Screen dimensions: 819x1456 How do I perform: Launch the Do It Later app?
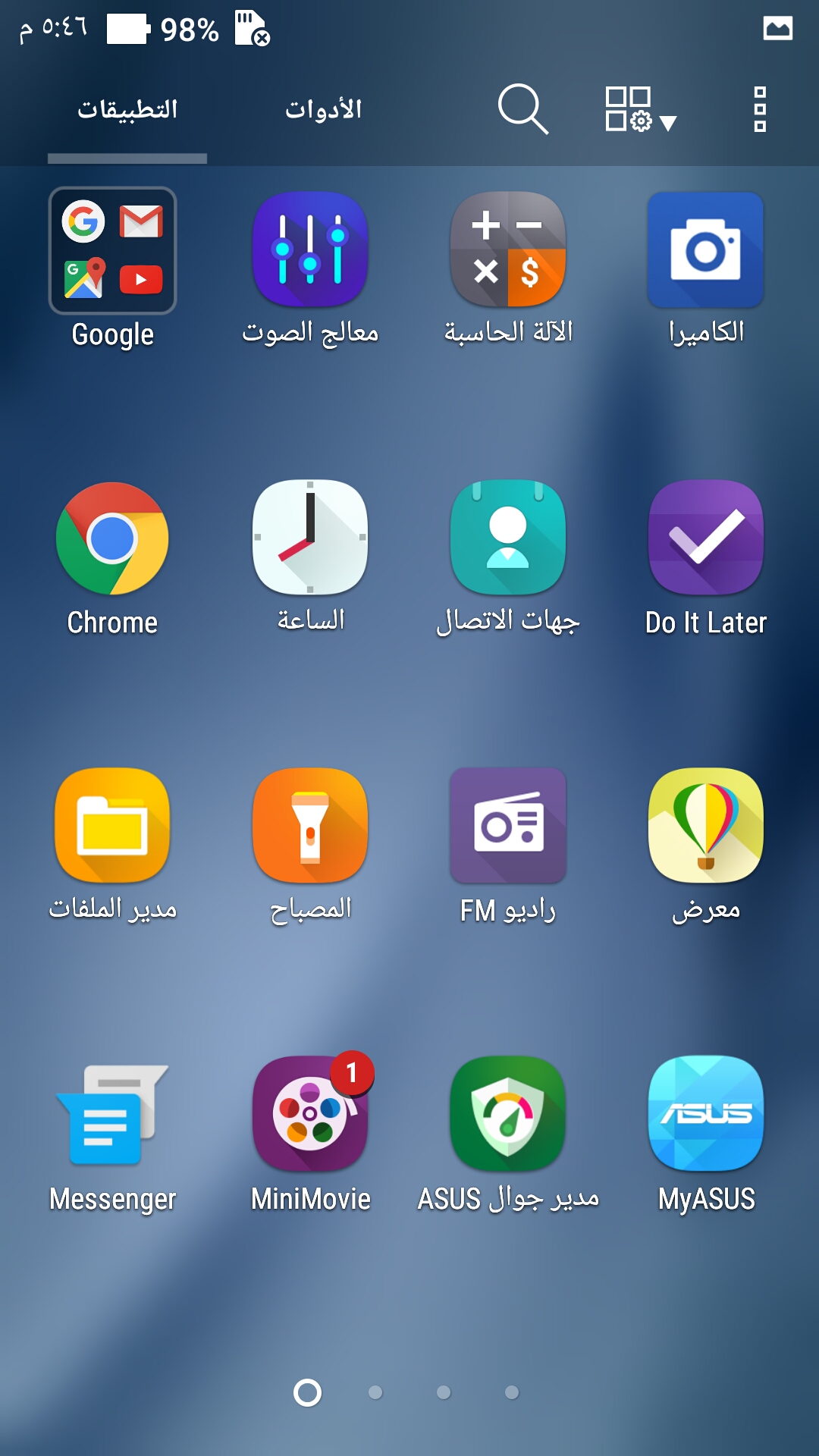pos(706,537)
